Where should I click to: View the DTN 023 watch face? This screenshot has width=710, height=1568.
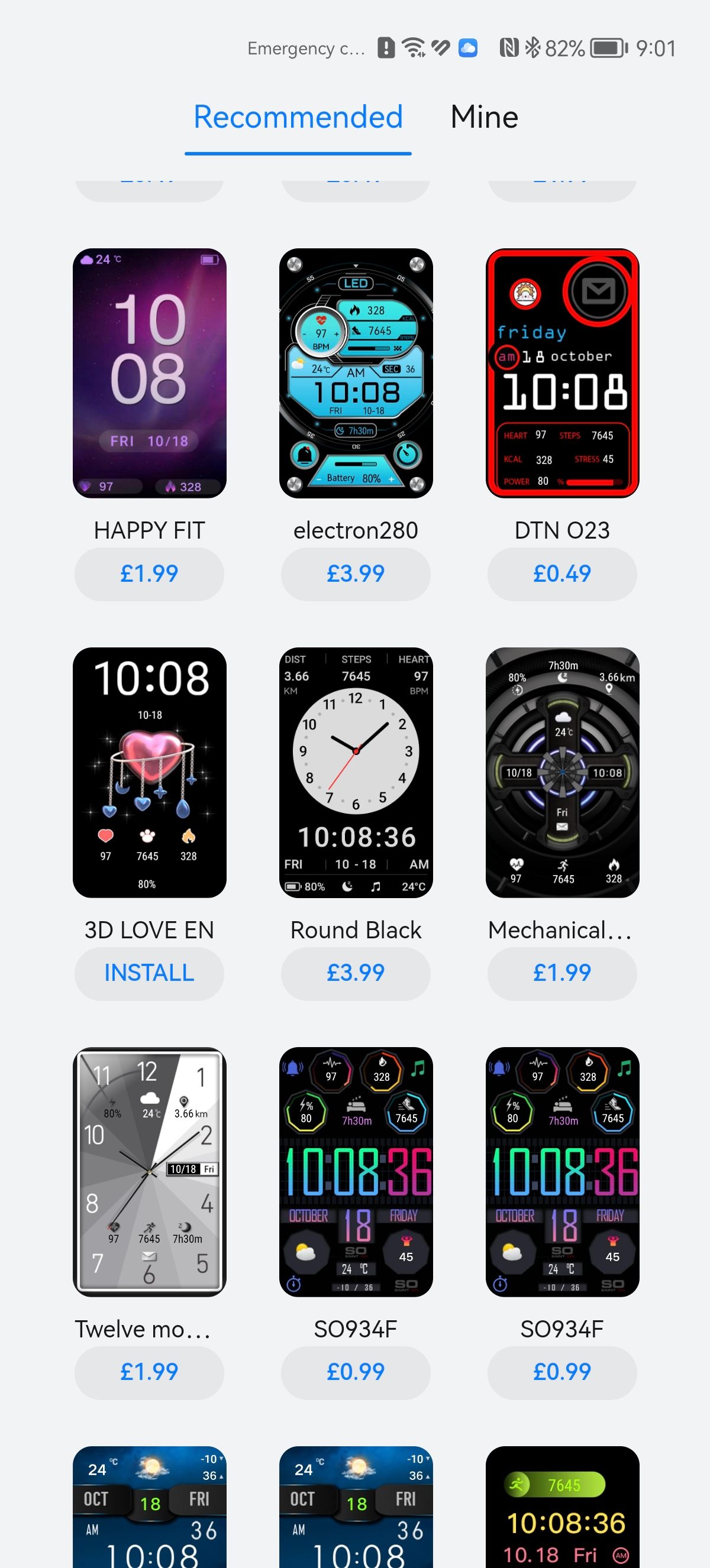click(562, 373)
